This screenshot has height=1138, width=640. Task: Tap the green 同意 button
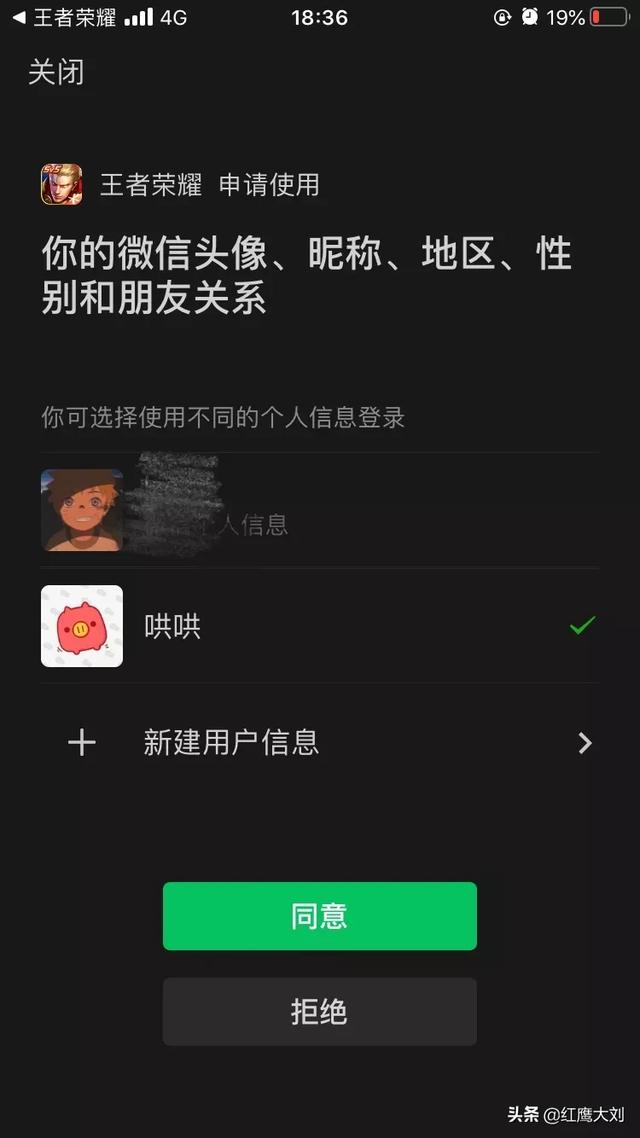(x=319, y=916)
